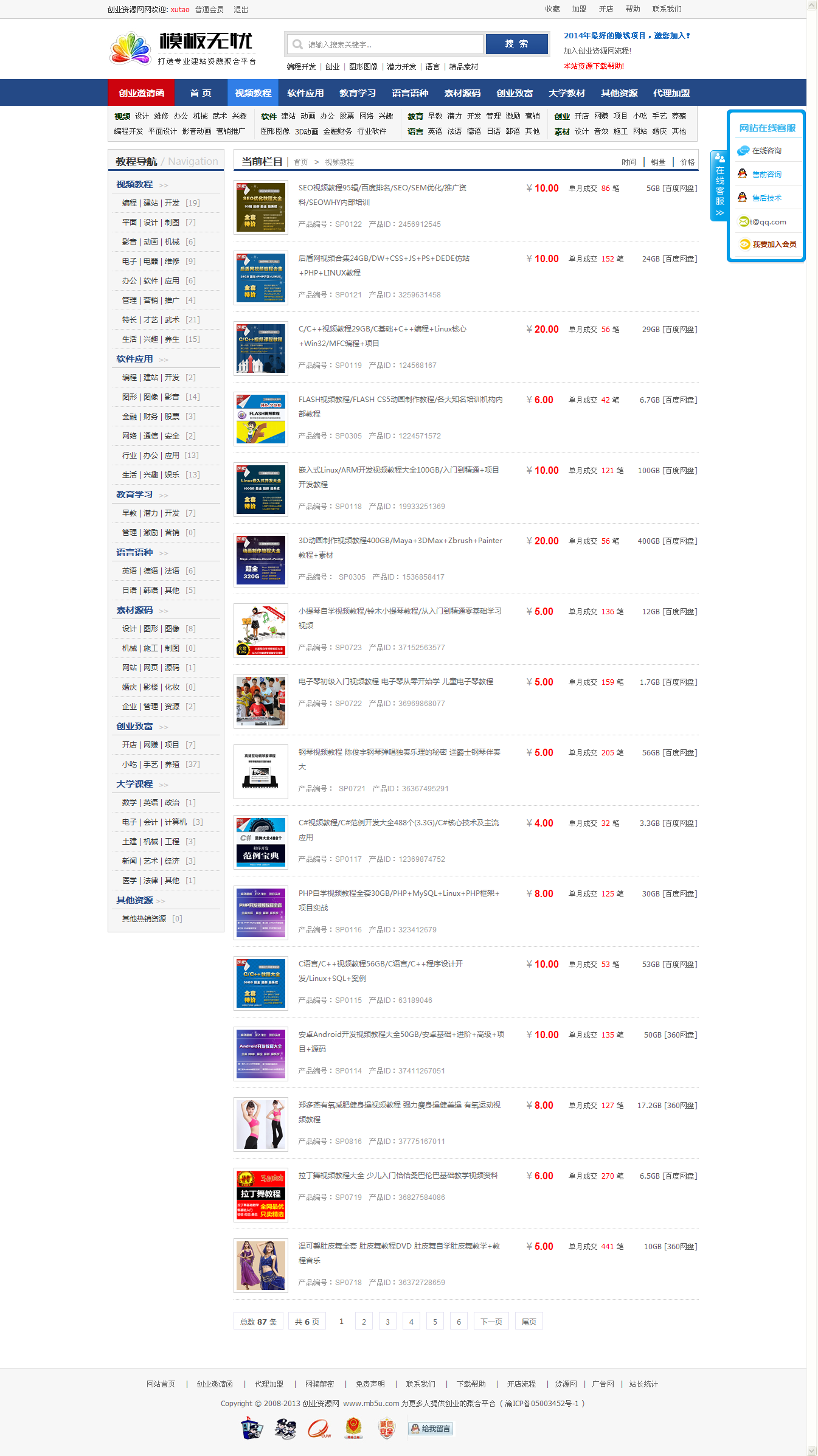The image size is (818, 1456).
Task: Log out via the 退出 link
Action: (241, 10)
